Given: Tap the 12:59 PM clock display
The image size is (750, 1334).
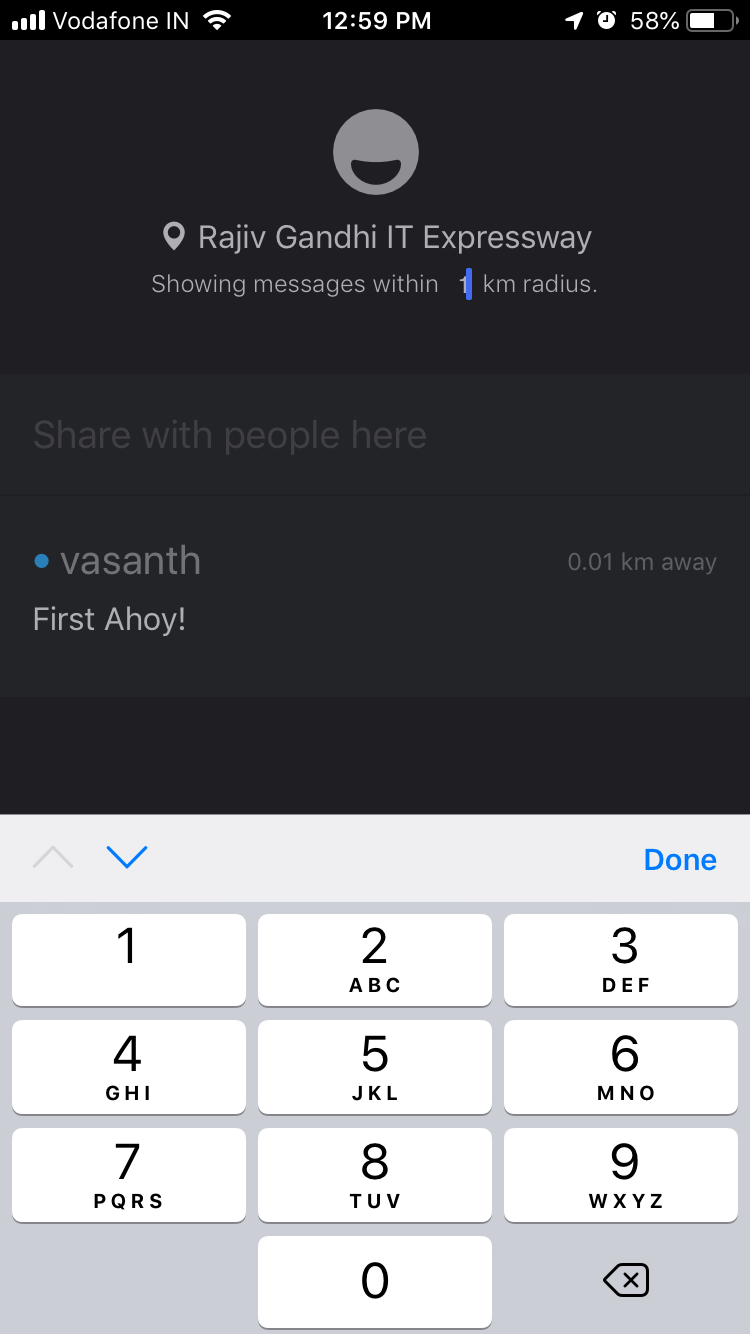Looking at the screenshot, I should click(x=376, y=18).
